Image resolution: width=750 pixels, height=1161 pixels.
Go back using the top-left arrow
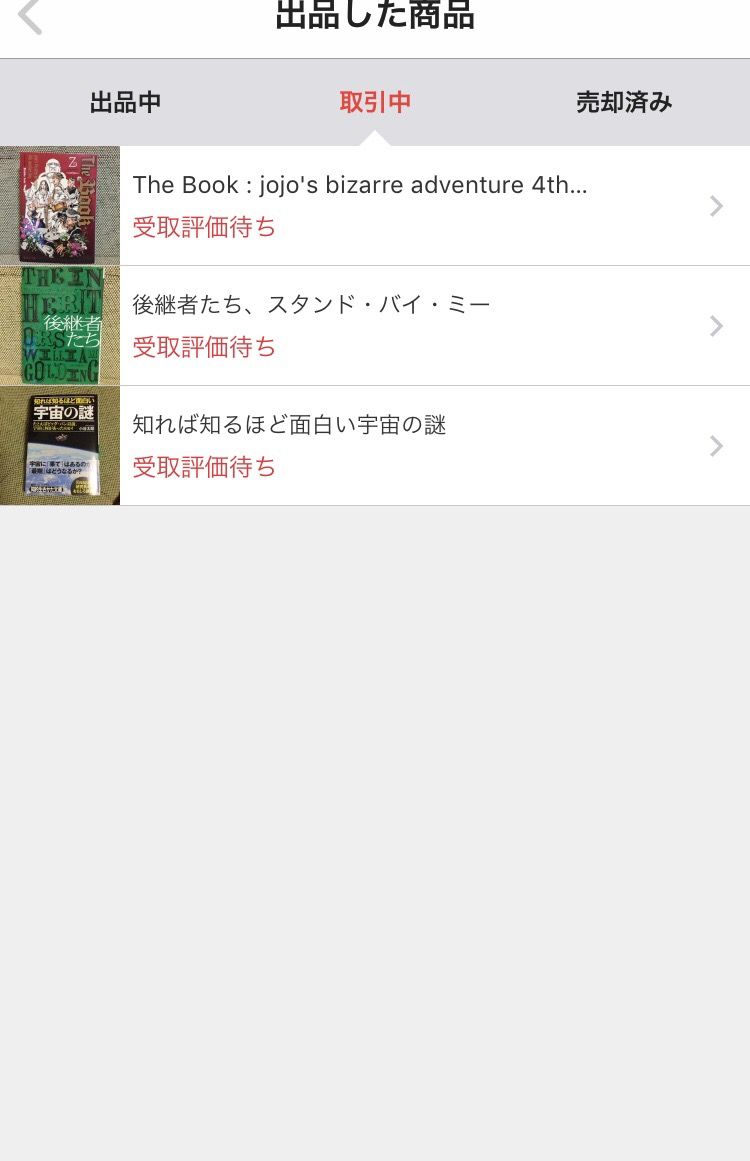(30, 17)
